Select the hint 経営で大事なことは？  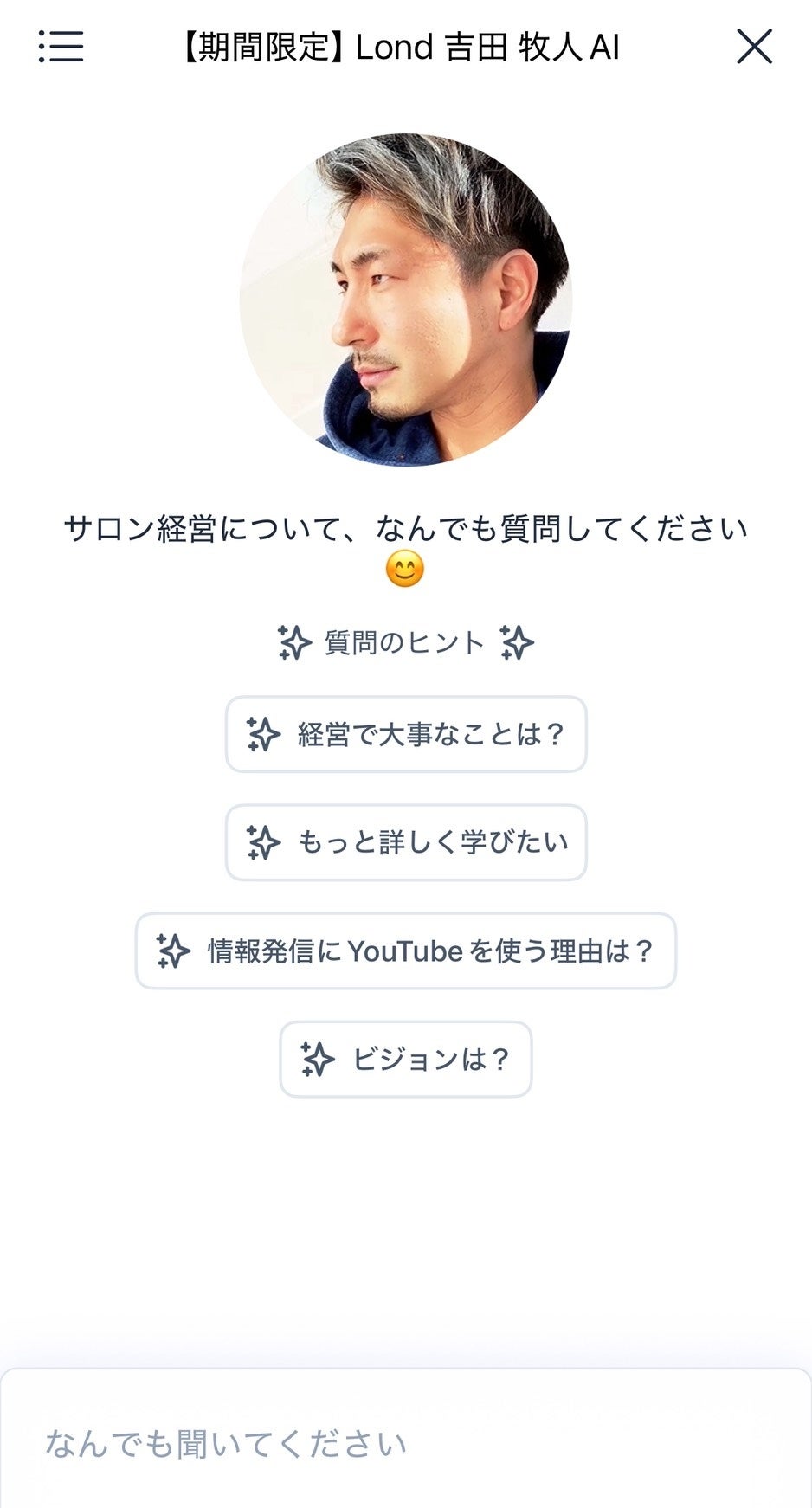(406, 734)
